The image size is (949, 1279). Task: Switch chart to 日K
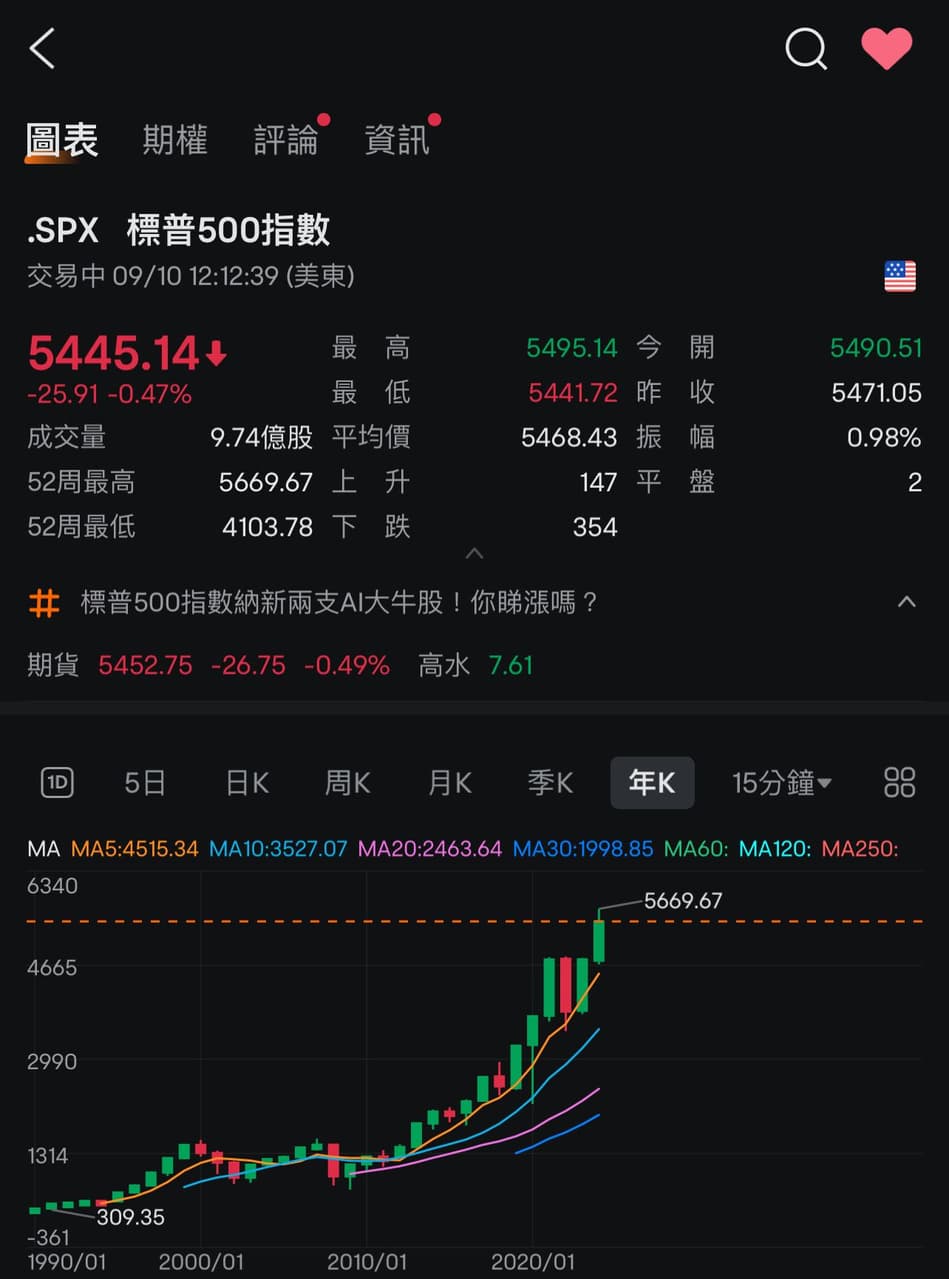(247, 782)
